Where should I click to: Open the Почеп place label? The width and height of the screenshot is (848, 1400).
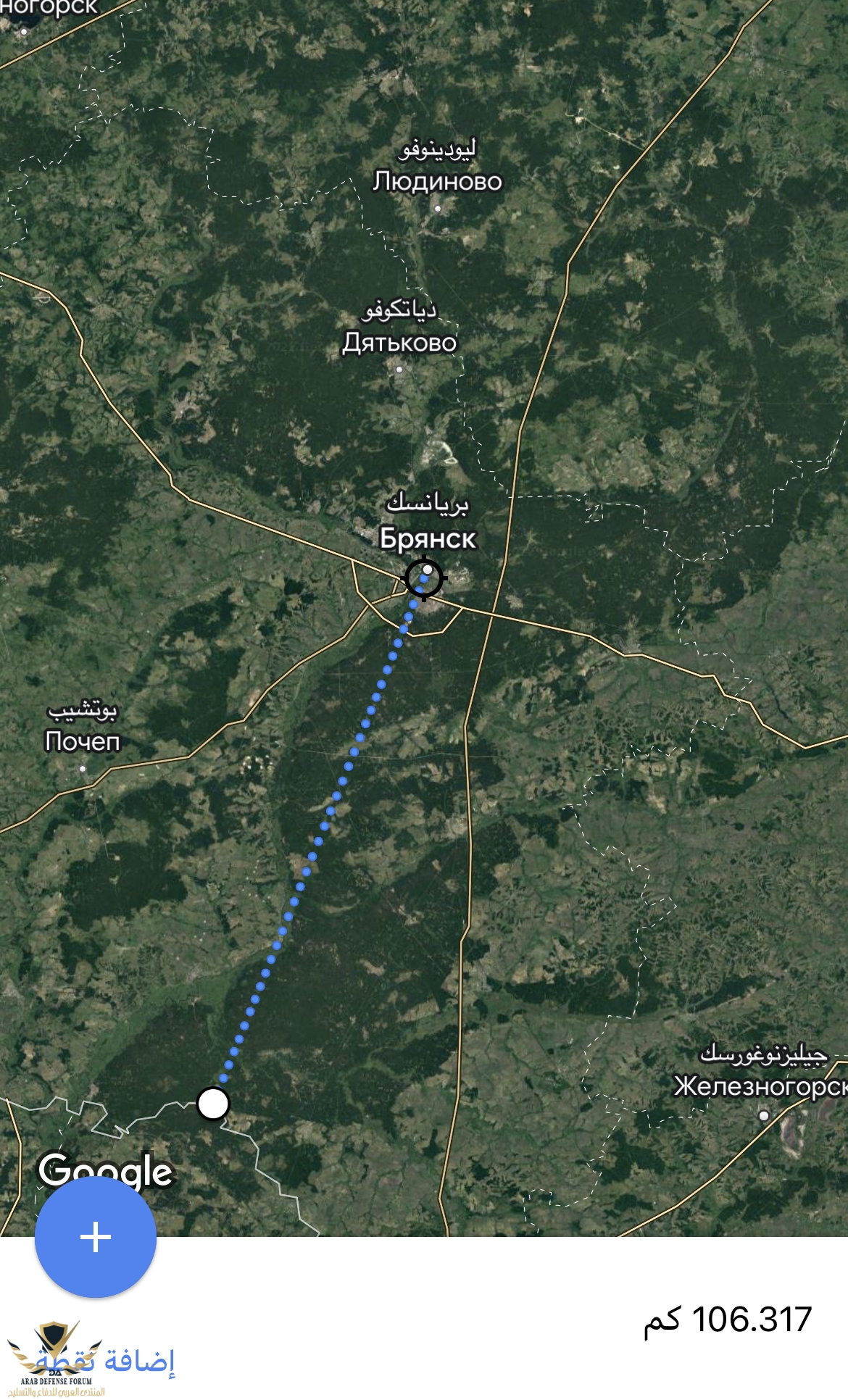82,741
